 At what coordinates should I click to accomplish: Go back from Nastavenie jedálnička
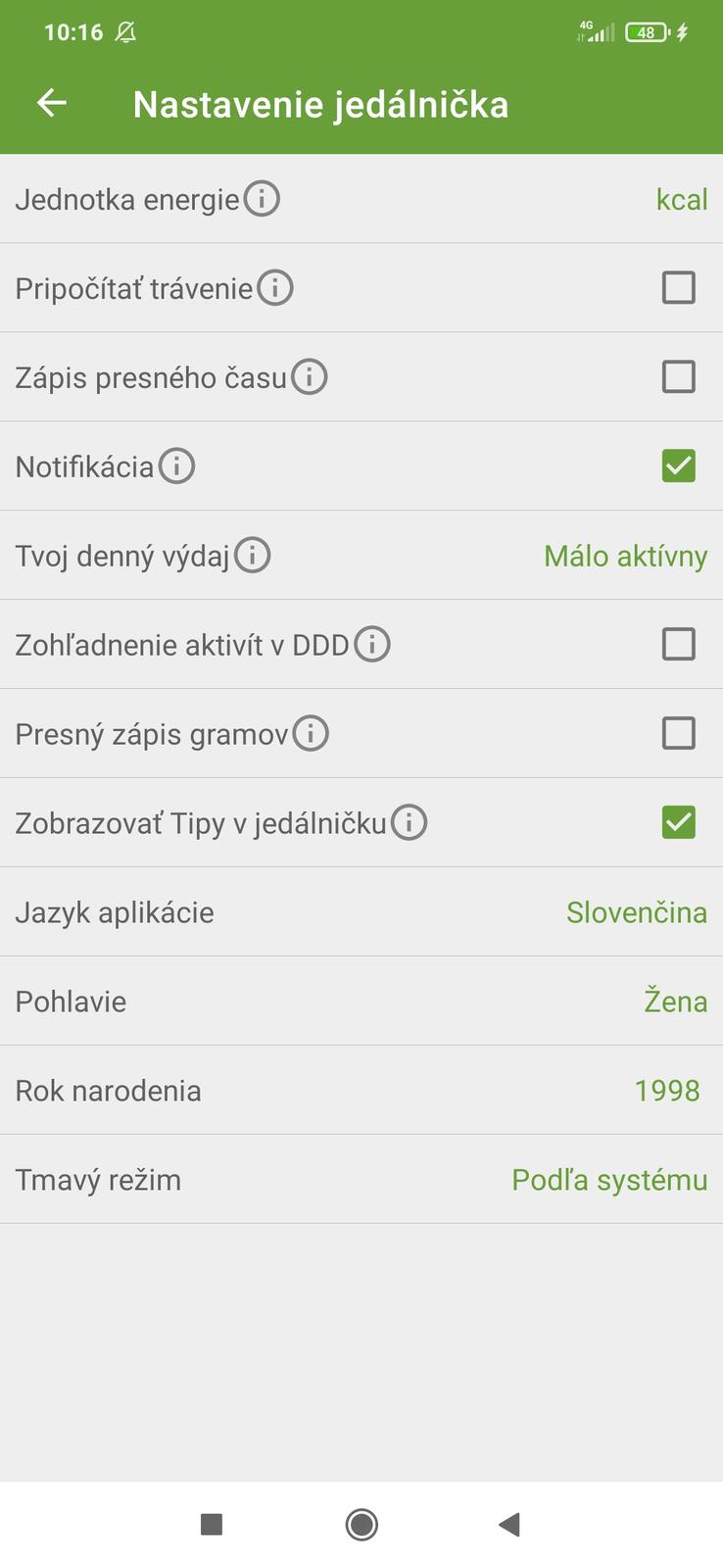pos(52,103)
